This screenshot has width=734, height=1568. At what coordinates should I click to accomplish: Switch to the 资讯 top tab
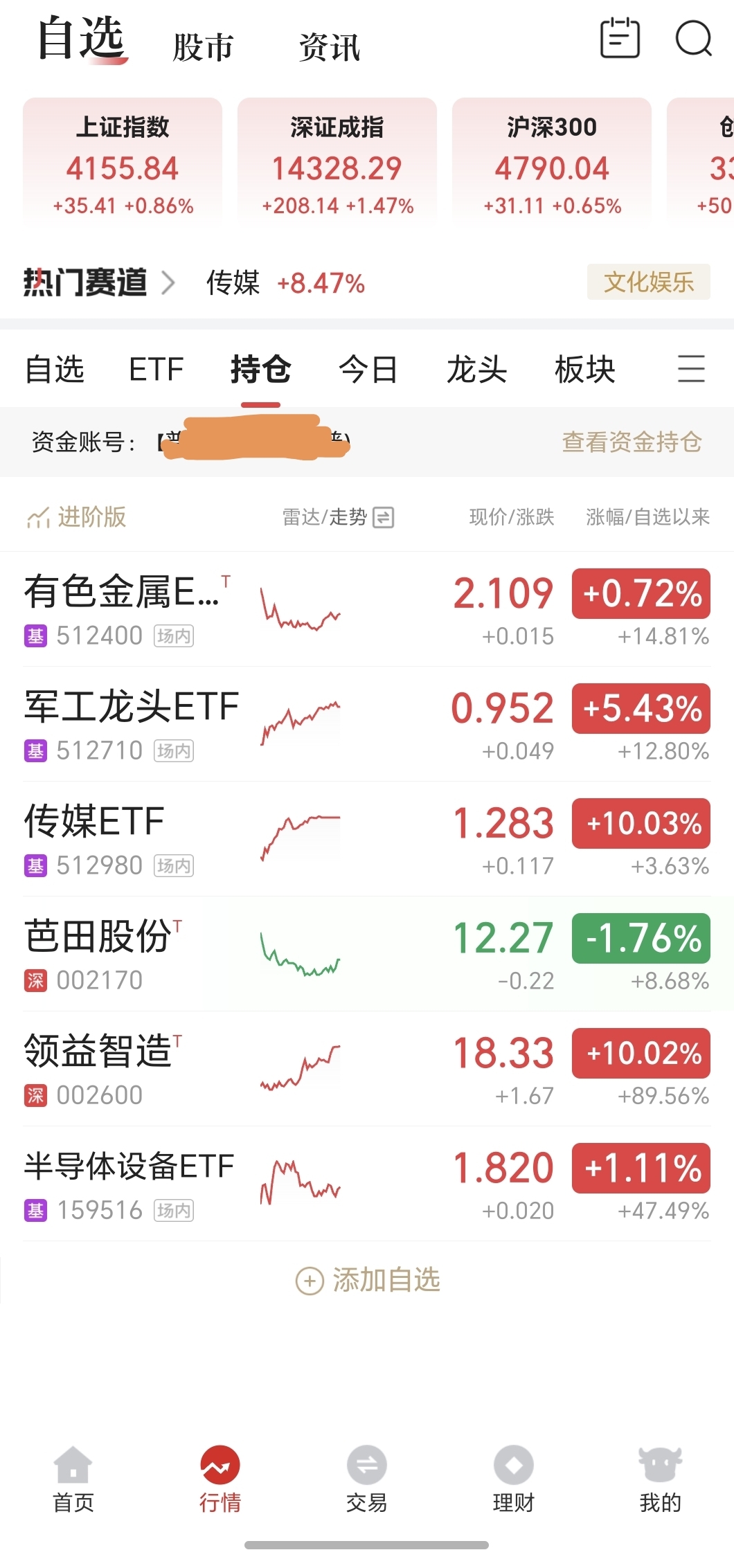click(330, 47)
